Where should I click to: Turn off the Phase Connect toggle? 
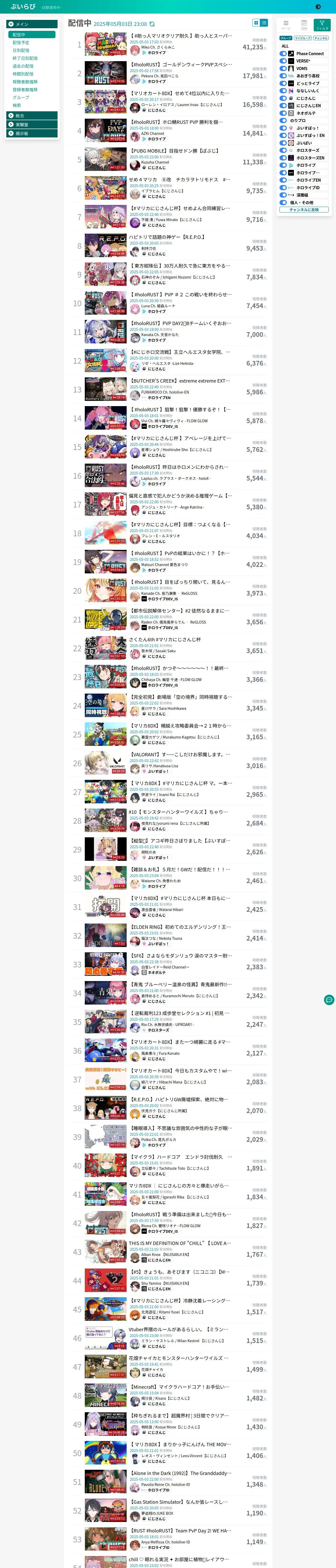[x=283, y=54]
